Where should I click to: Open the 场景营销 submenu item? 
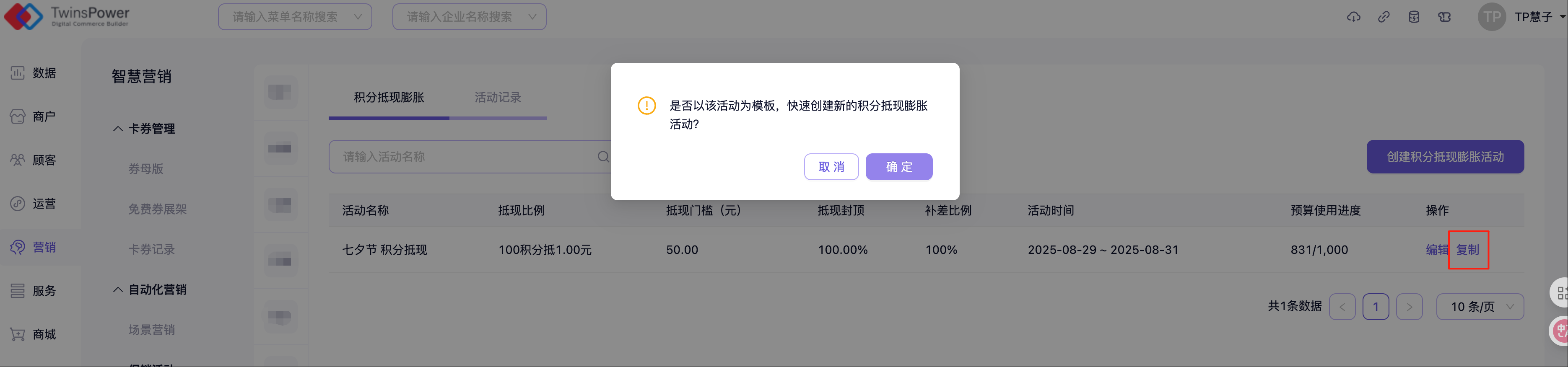pos(151,330)
